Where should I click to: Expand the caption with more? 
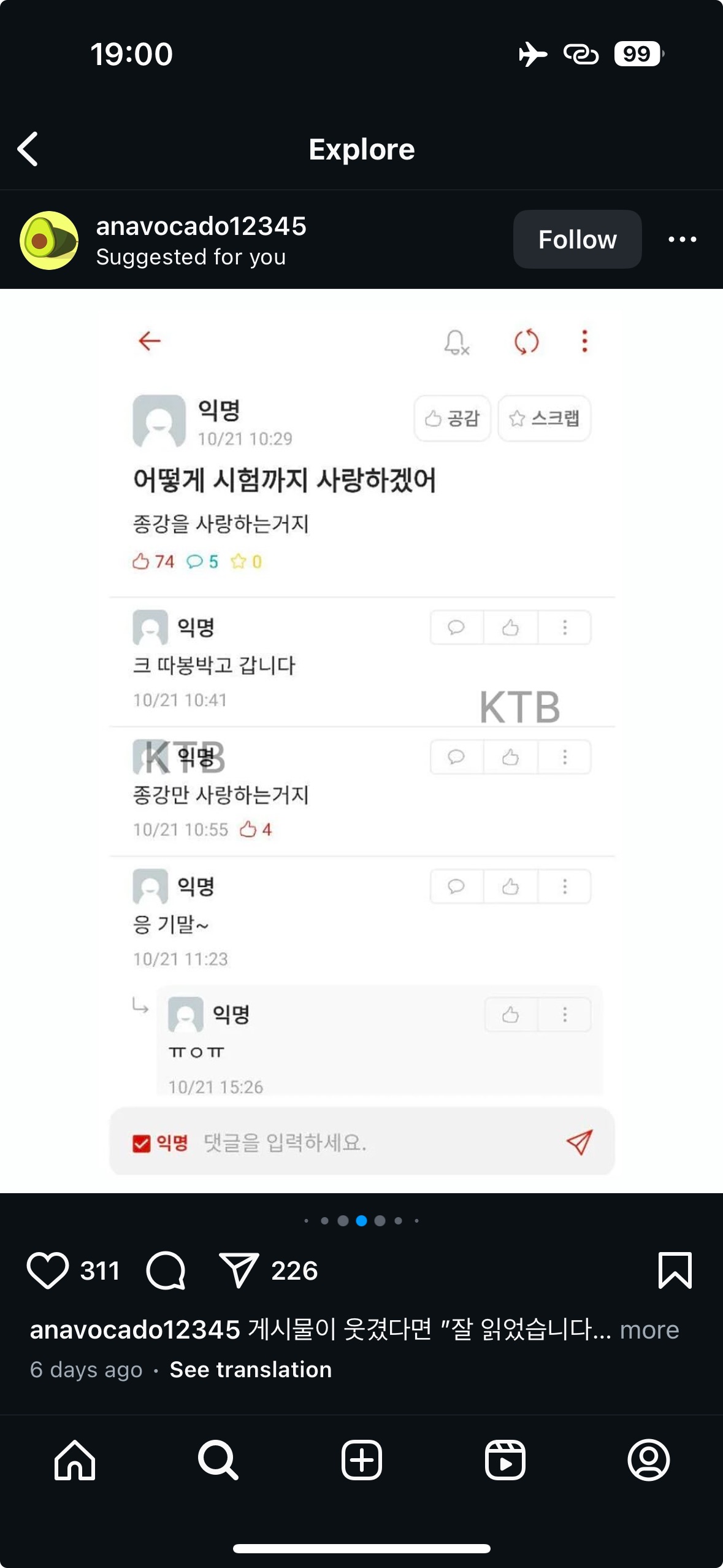(649, 1330)
